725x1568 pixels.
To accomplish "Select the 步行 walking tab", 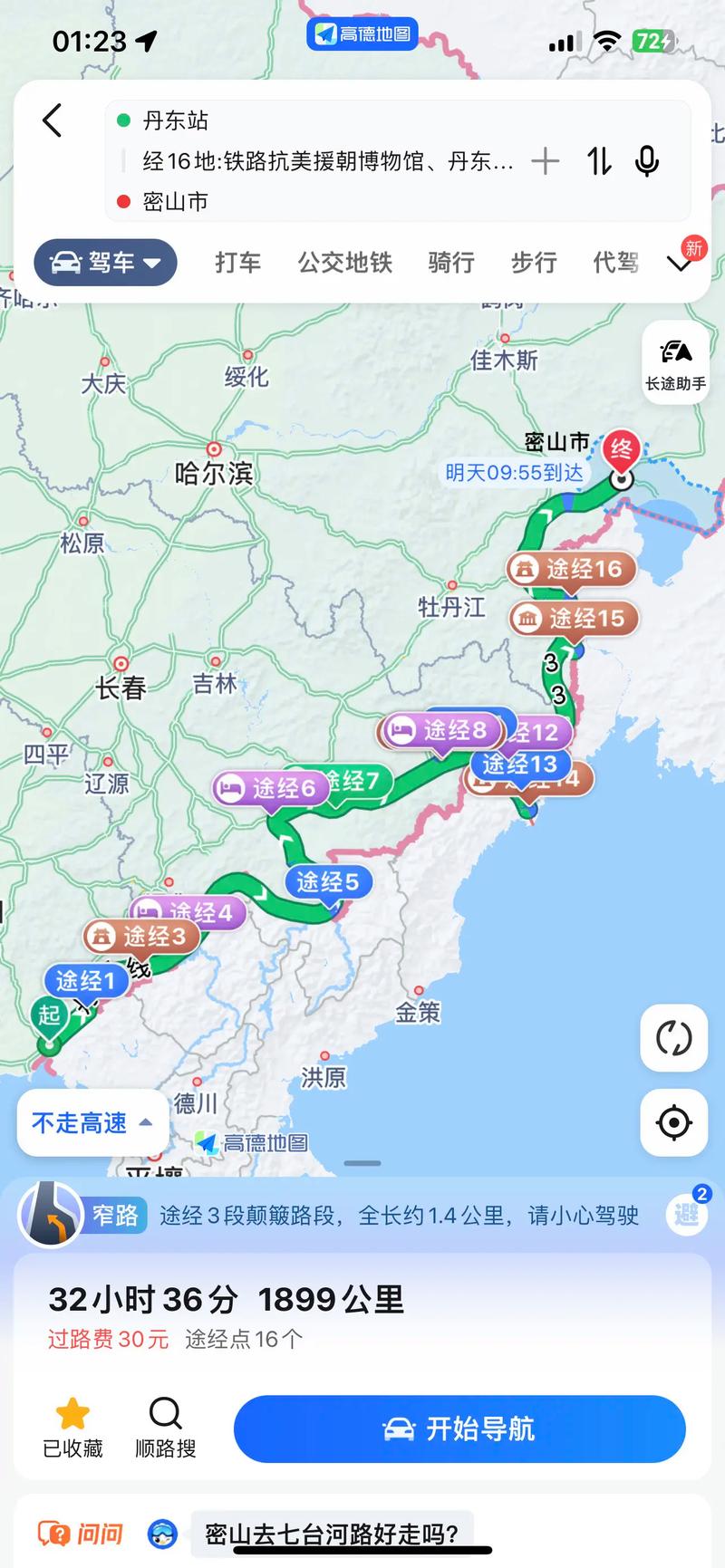I will point(534,263).
